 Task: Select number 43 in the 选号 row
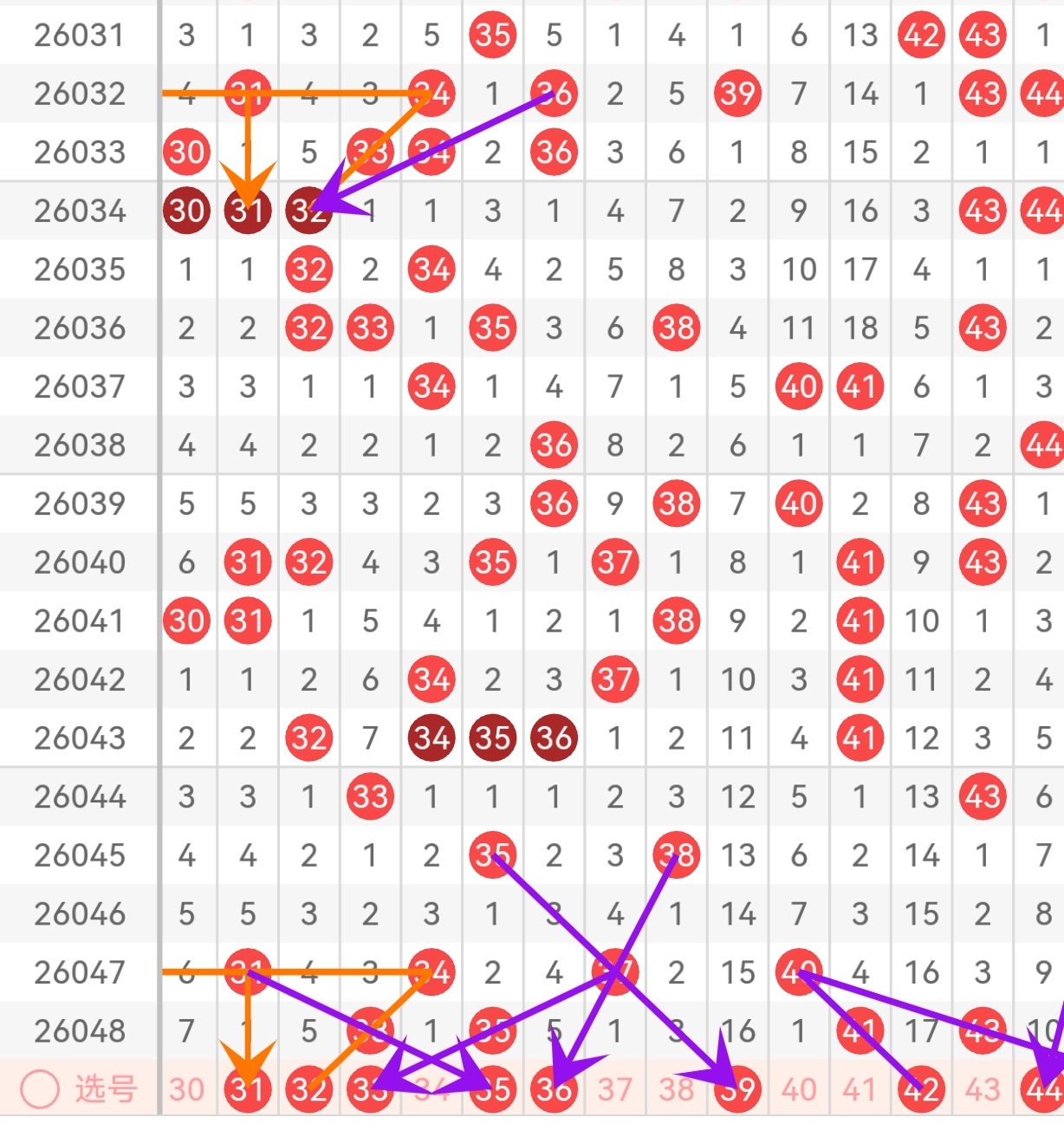click(983, 1089)
